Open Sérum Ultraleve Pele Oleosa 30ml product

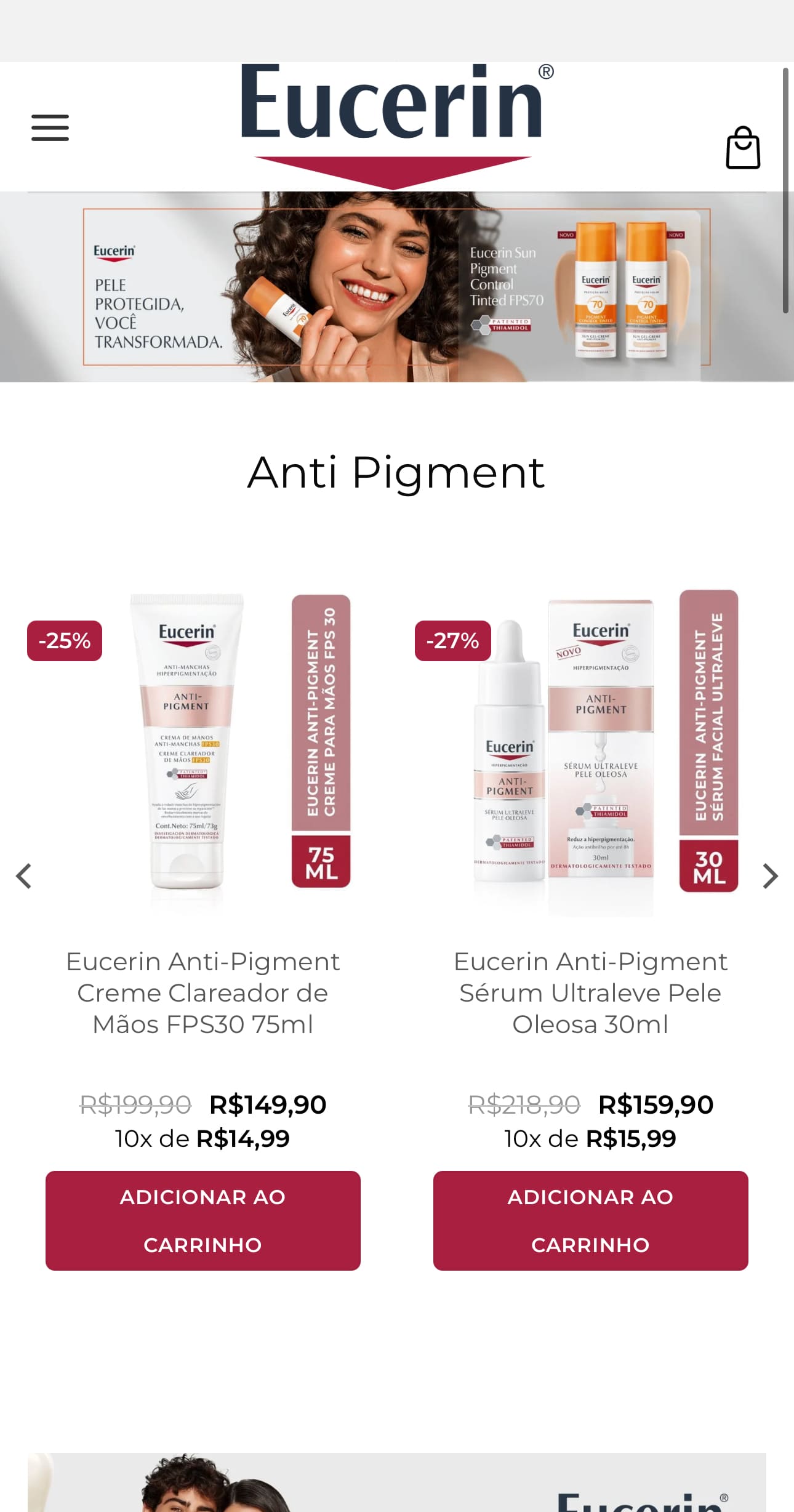click(x=591, y=992)
